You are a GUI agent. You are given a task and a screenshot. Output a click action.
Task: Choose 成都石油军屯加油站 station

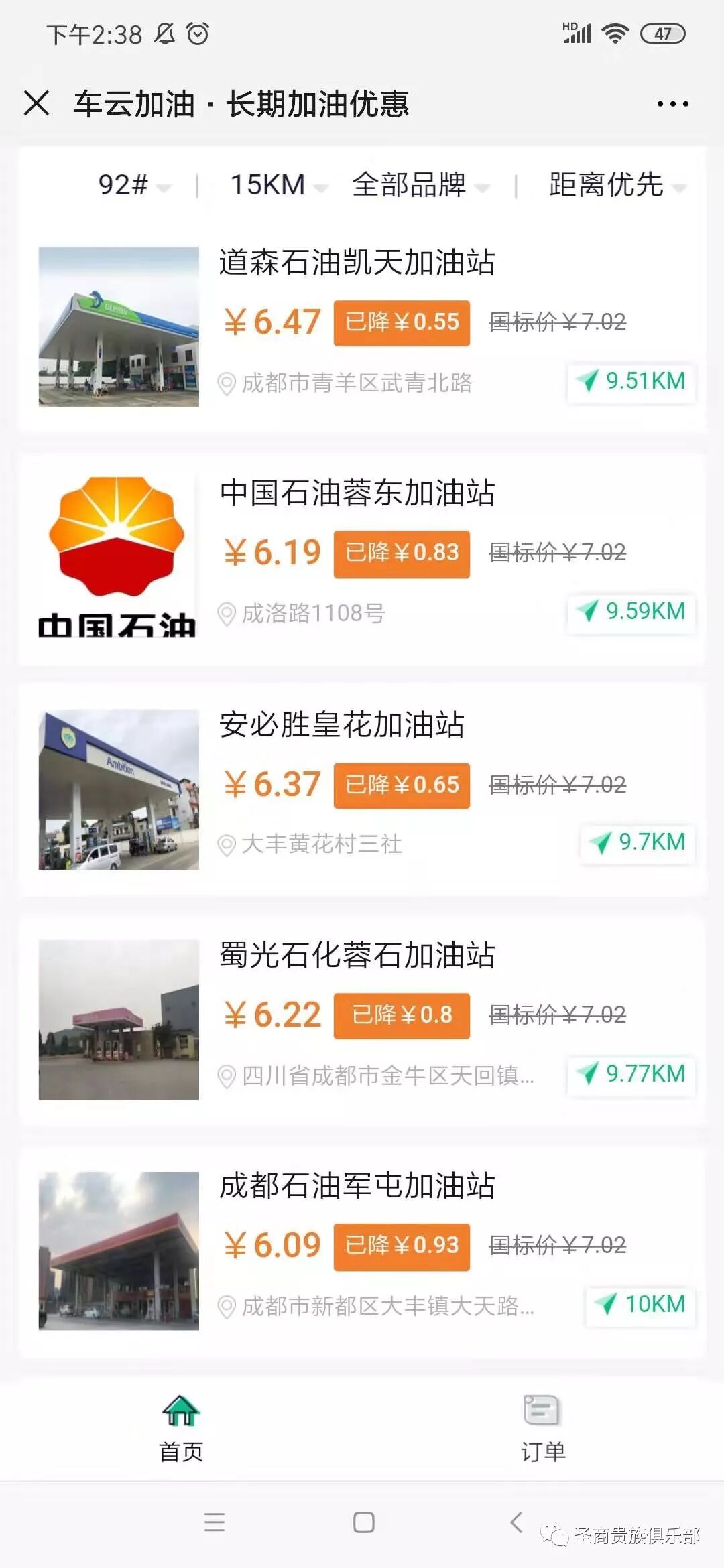[x=357, y=1185]
